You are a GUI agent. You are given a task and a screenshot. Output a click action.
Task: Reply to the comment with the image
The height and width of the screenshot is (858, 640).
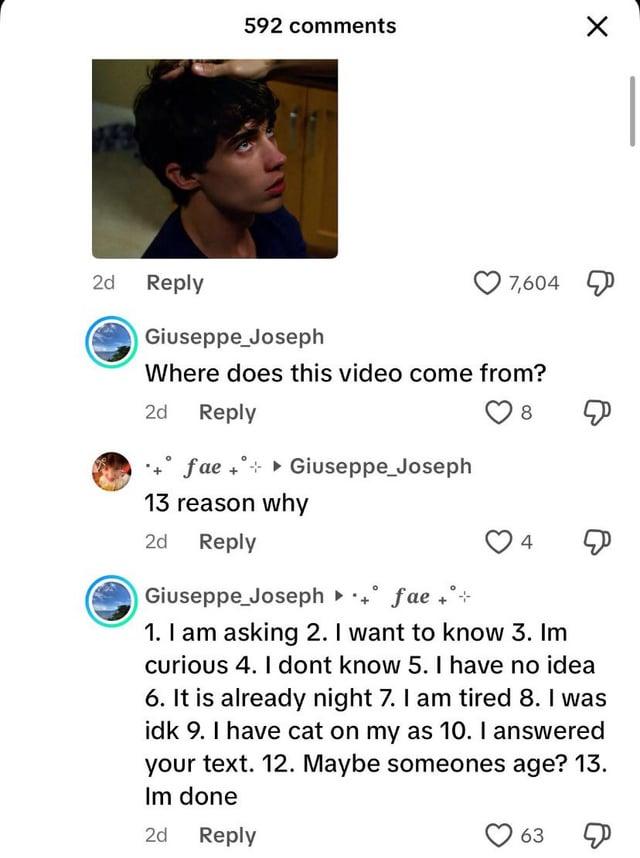[175, 283]
